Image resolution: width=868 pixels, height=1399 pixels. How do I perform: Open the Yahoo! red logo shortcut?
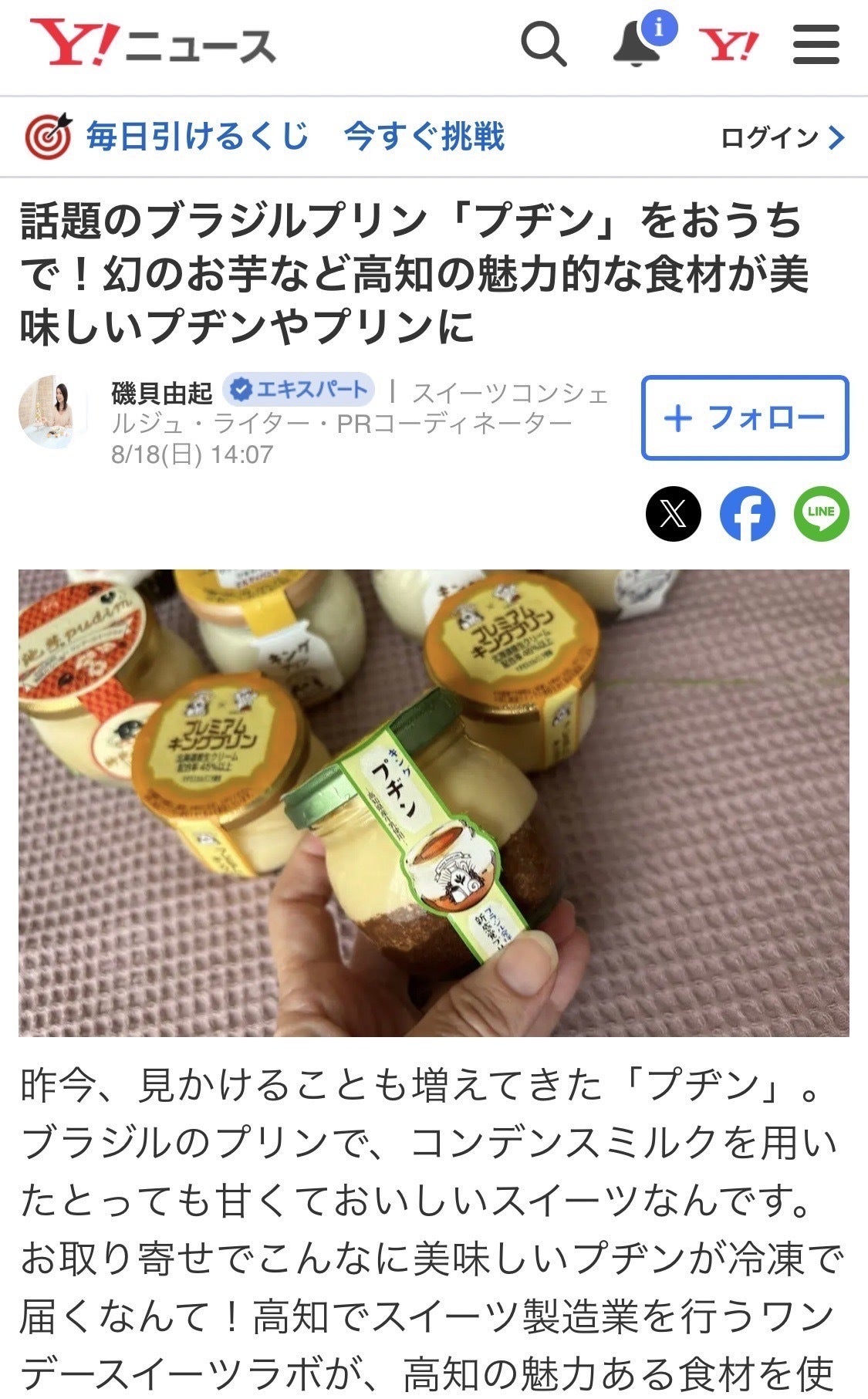pos(728,45)
